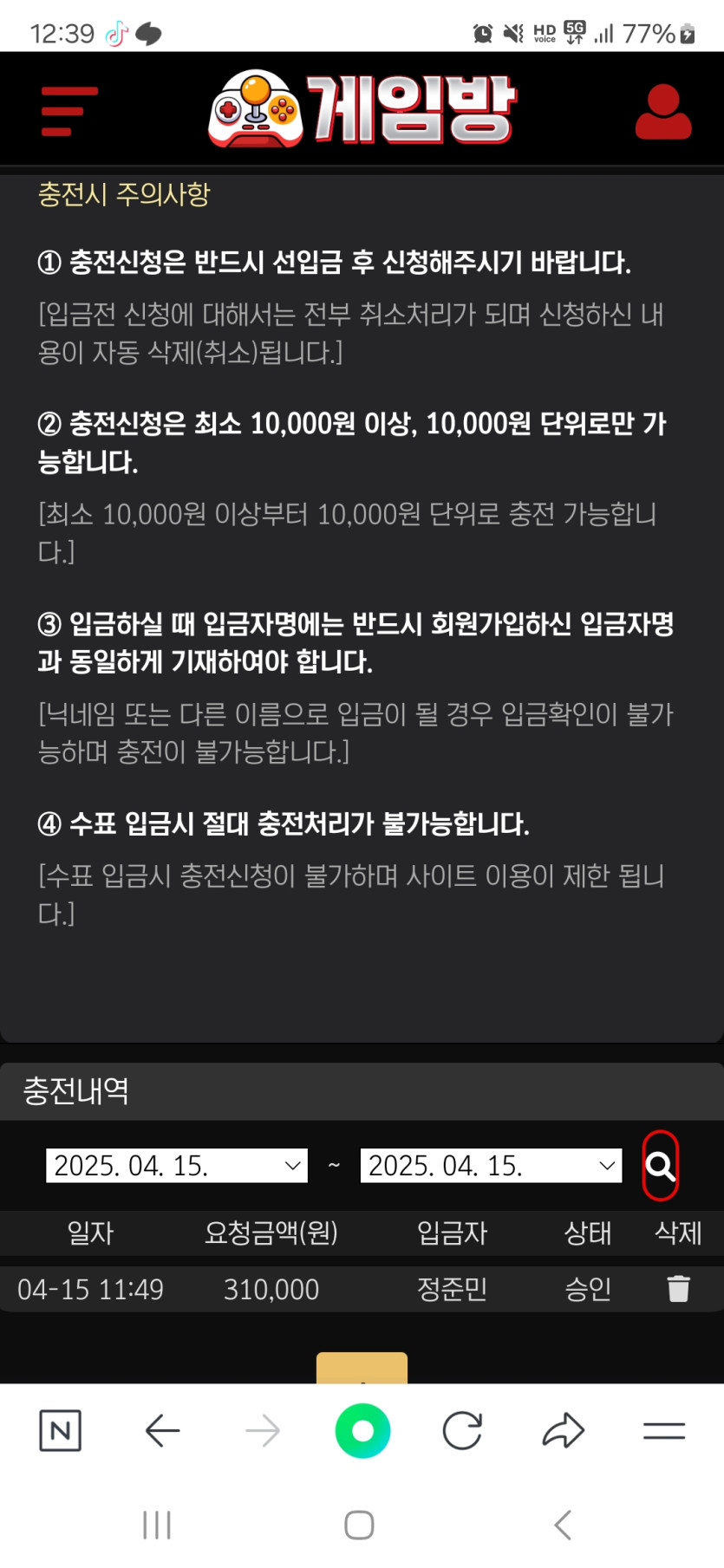Search charge history with magnifier button
The height and width of the screenshot is (1568, 724).
click(x=660, y=1166)
